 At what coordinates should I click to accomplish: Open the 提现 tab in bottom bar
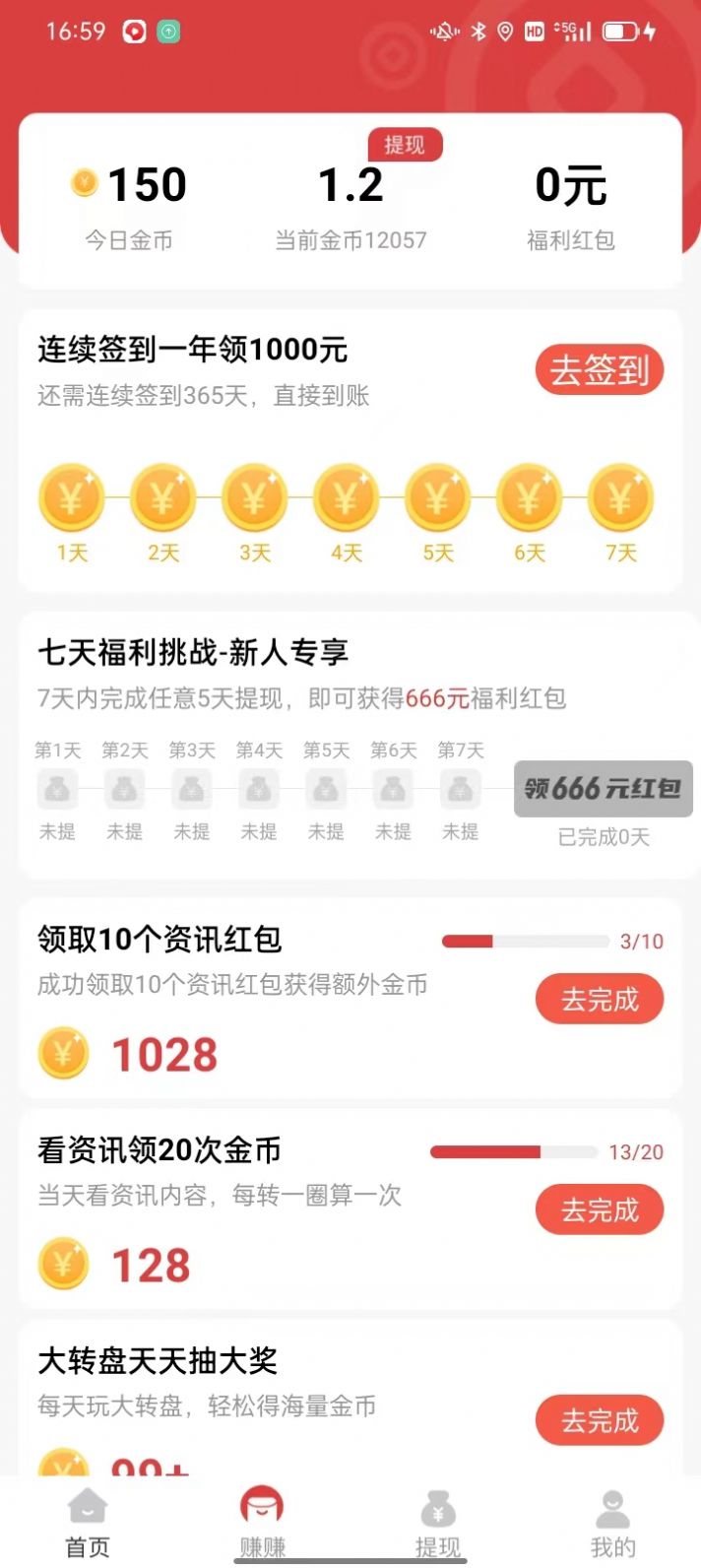pyautogui.click(x=438, y=1522)
